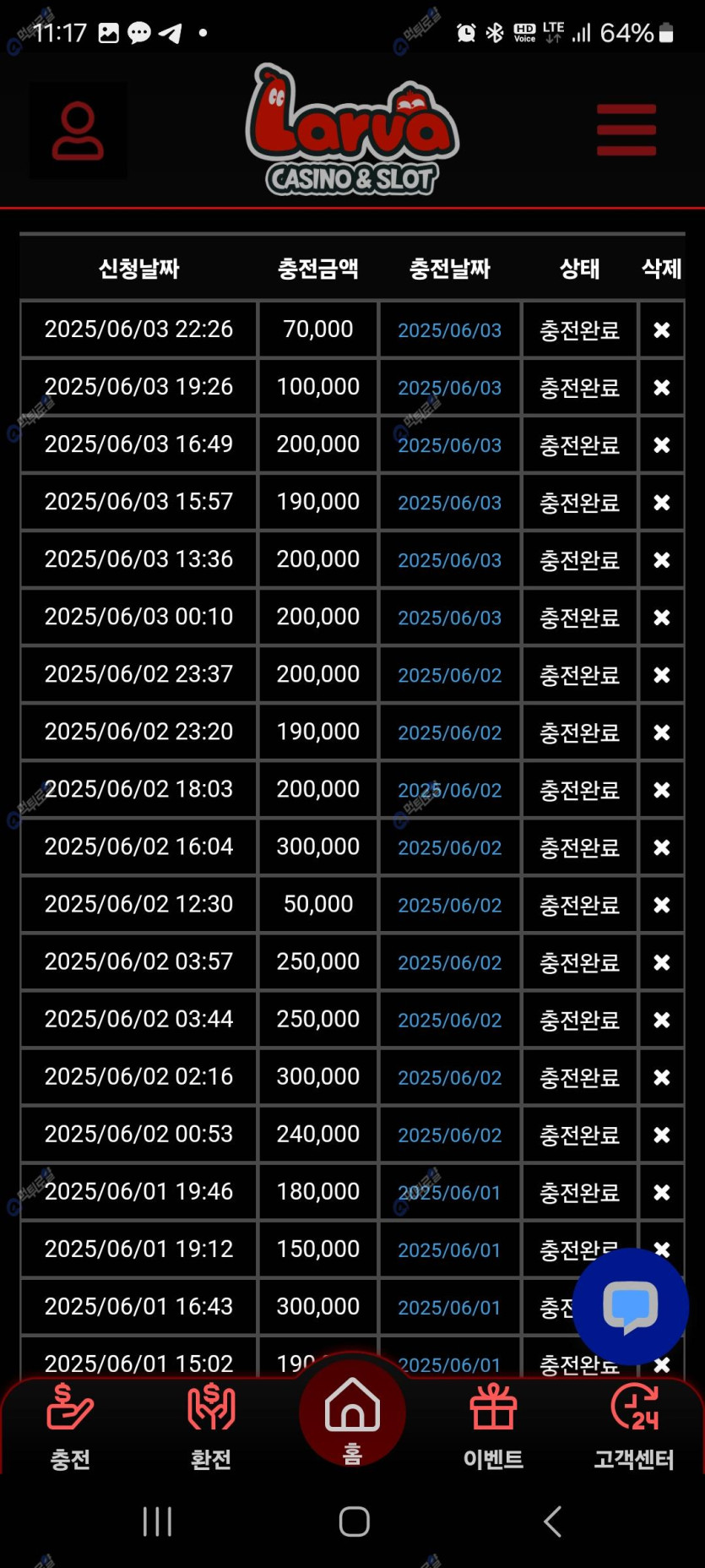The width and height of the screenshot is (705, 1568).
Task: Delete the 2025/06/02 23:37 charge record
Action: (661, 675)
